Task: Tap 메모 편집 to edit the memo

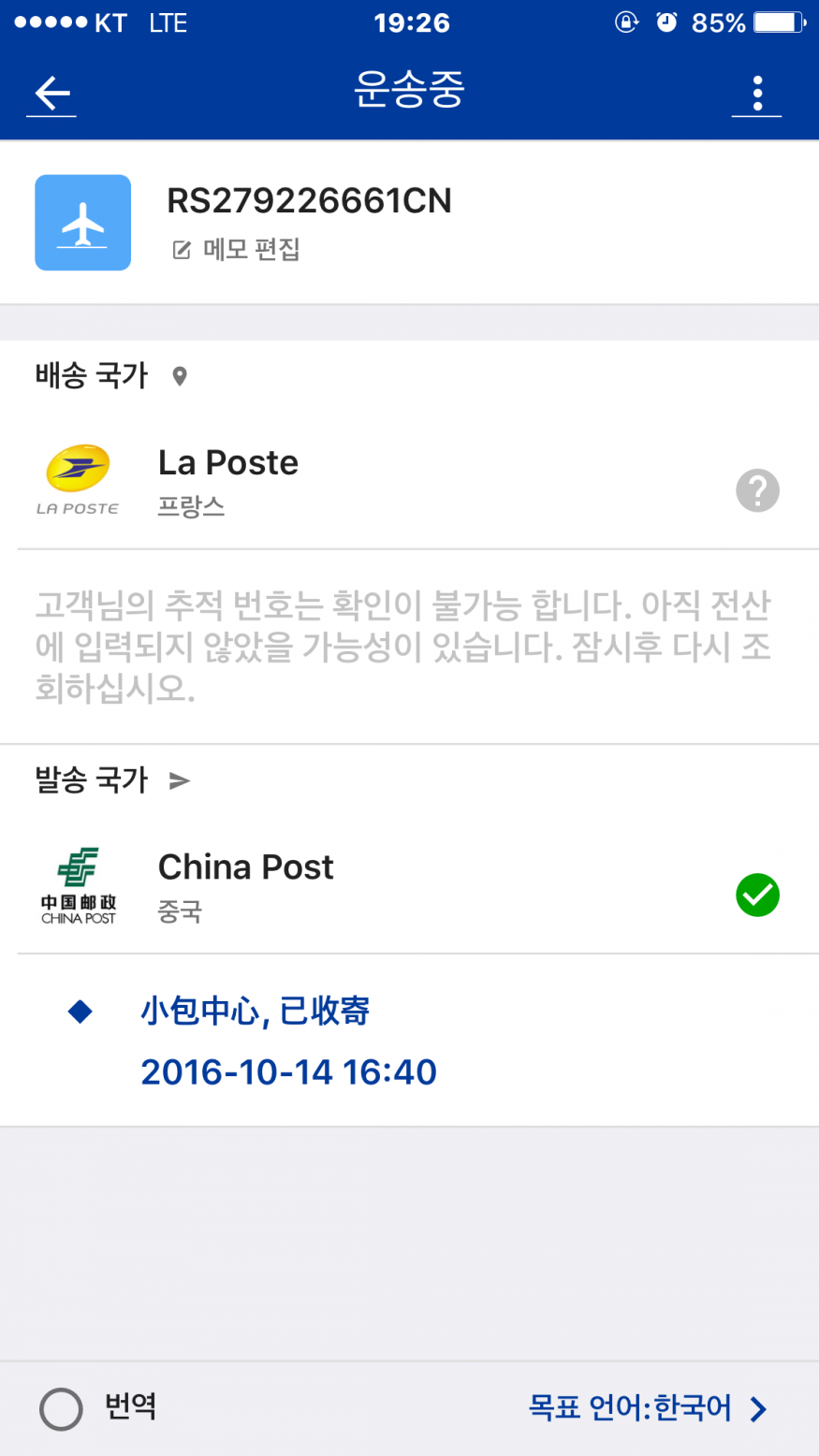Action: (x=236, y=250)
